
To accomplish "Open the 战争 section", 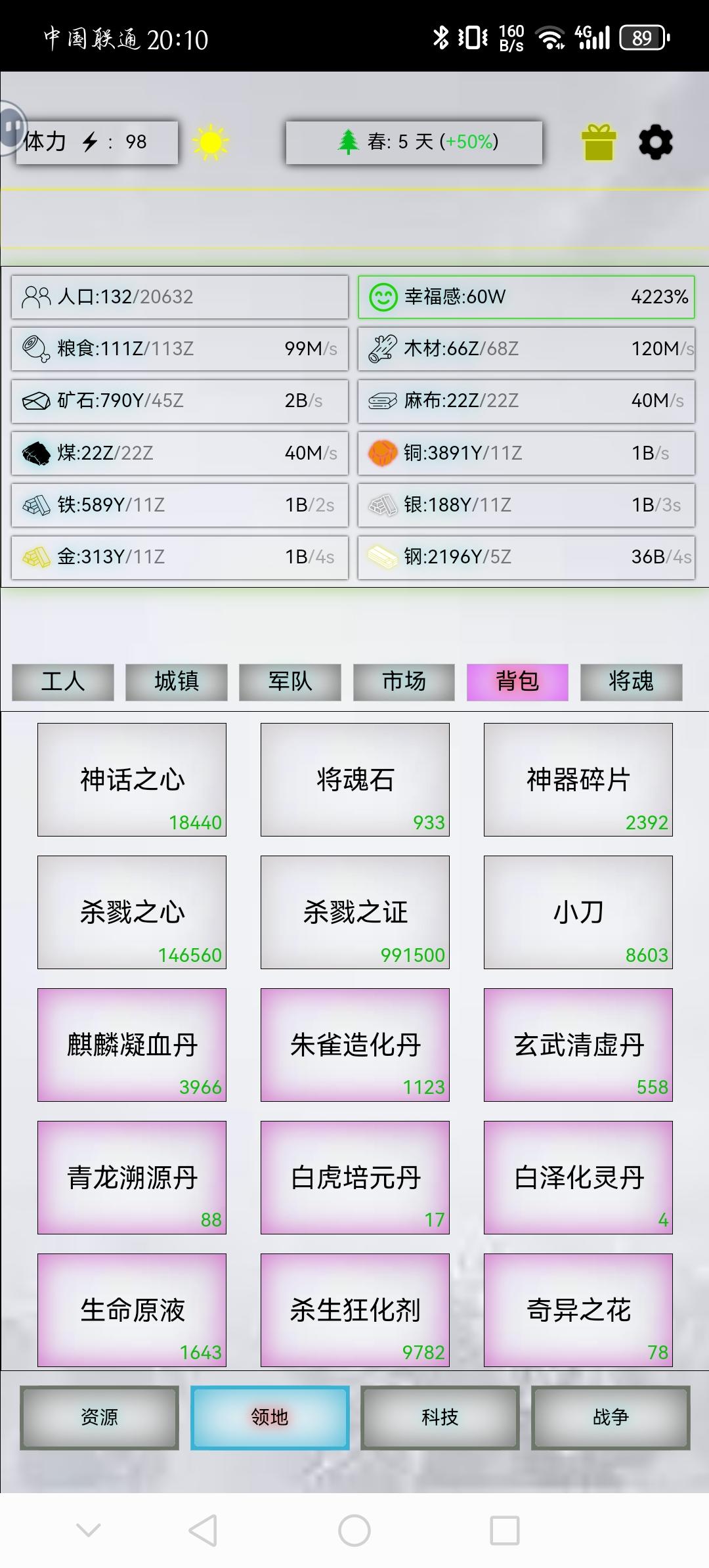I will 609,1418.
